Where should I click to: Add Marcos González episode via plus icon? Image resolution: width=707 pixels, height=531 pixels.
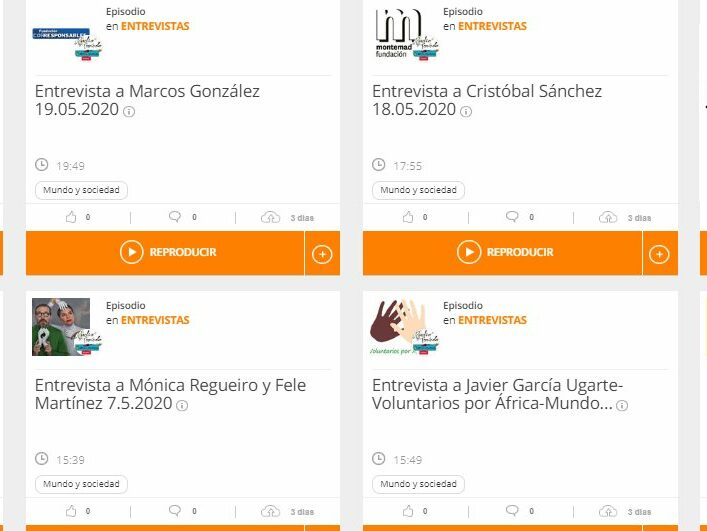click(322, 254)
